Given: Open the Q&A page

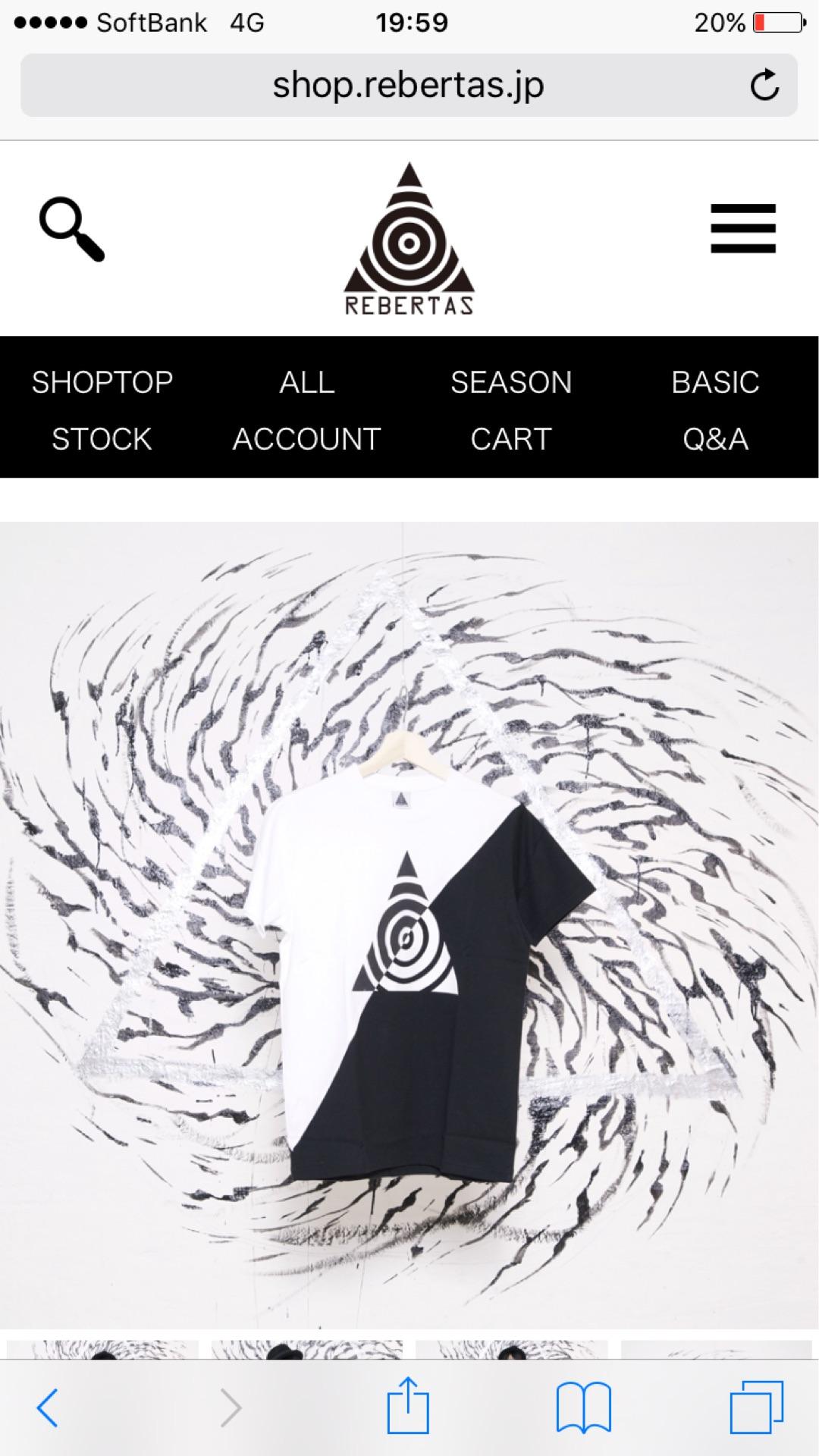Looking at the screenshot, I should click(715, 439).
